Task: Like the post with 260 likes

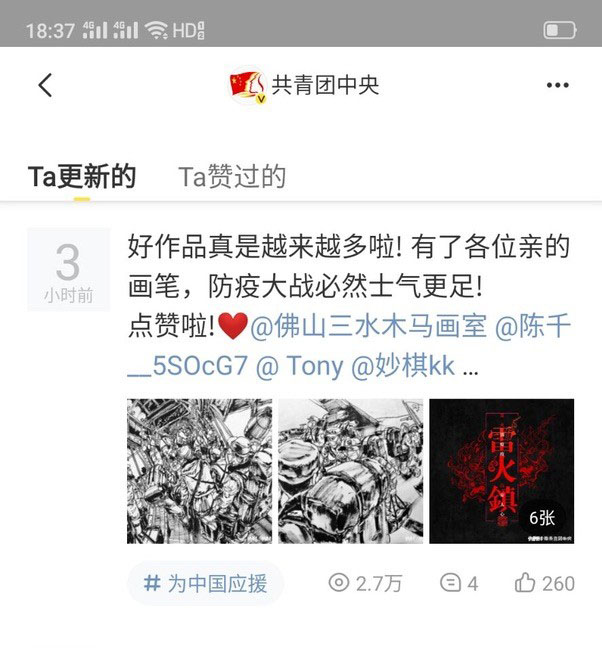Action: [x=544, y=584]
